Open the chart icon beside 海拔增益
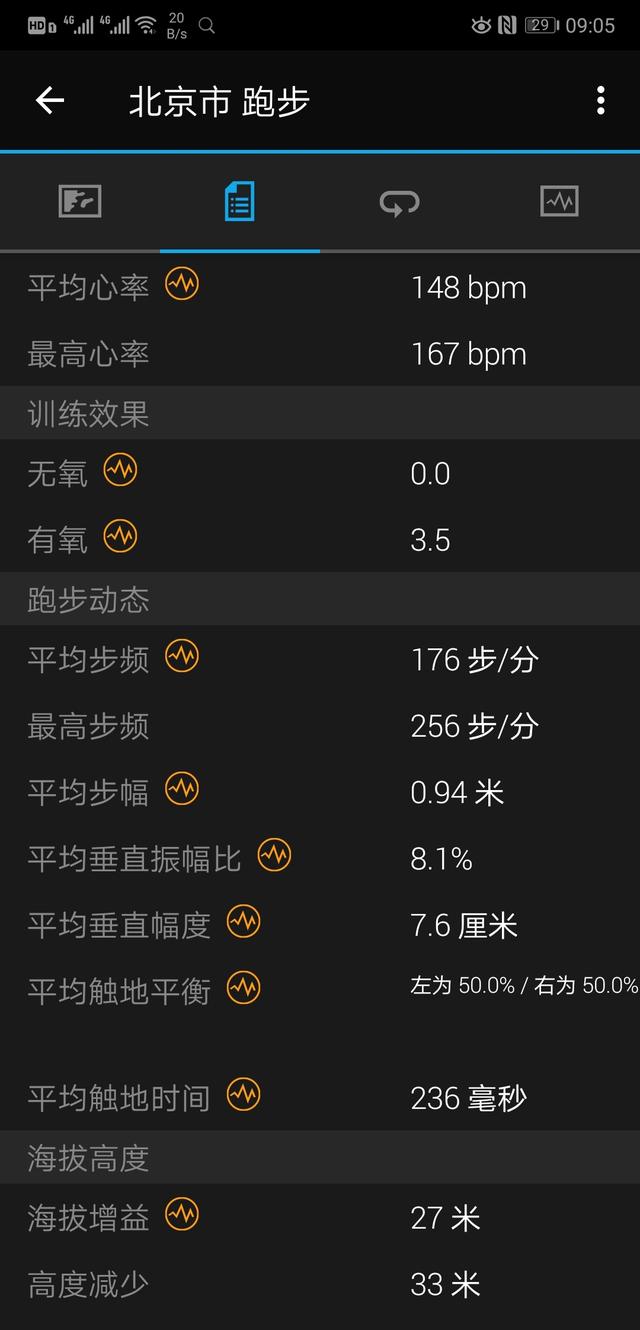Image resolution: width=640 pixels, height=1330 pixels. [182, 1214]
